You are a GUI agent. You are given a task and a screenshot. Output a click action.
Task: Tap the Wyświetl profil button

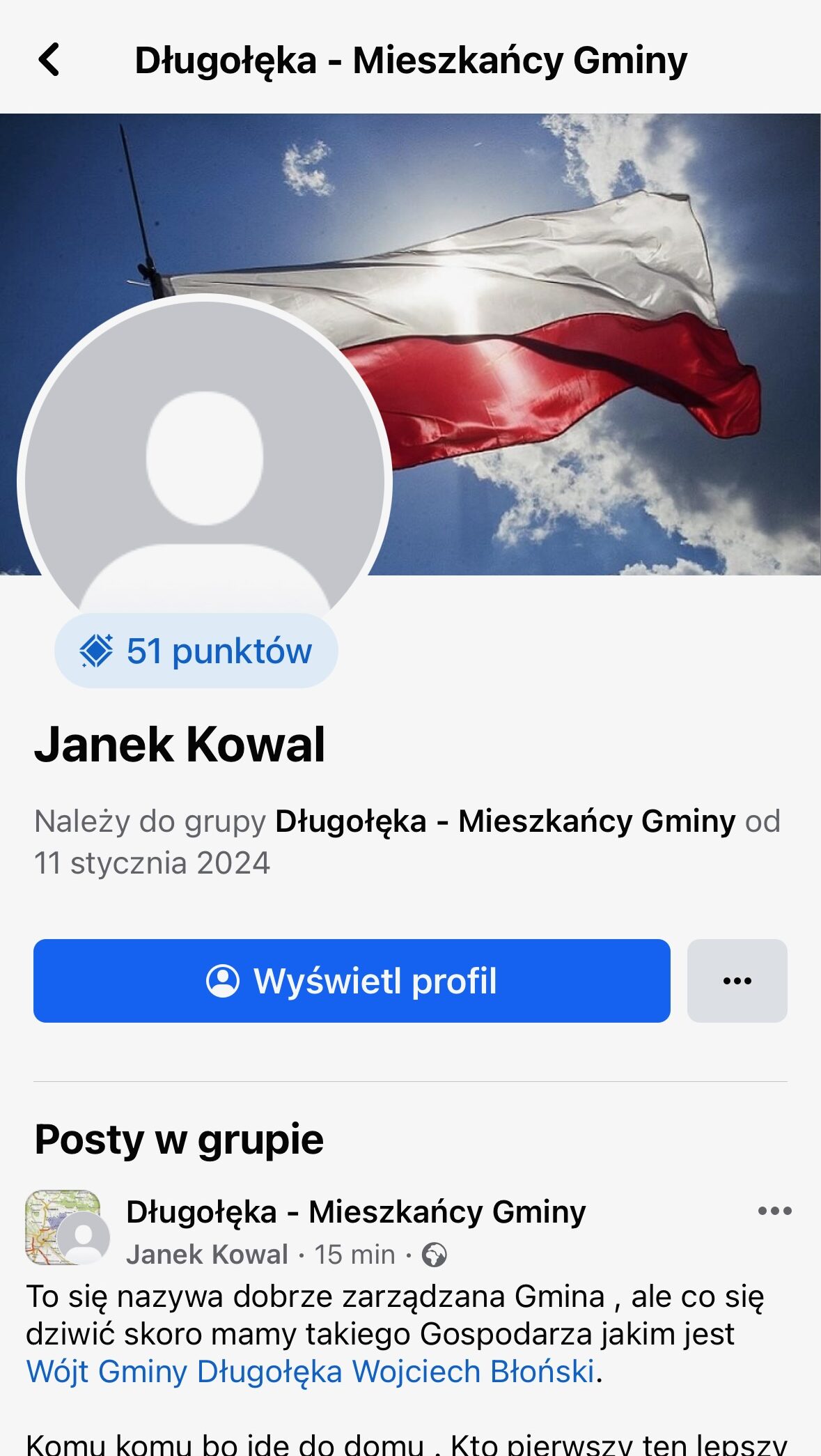tap(352, 980)
